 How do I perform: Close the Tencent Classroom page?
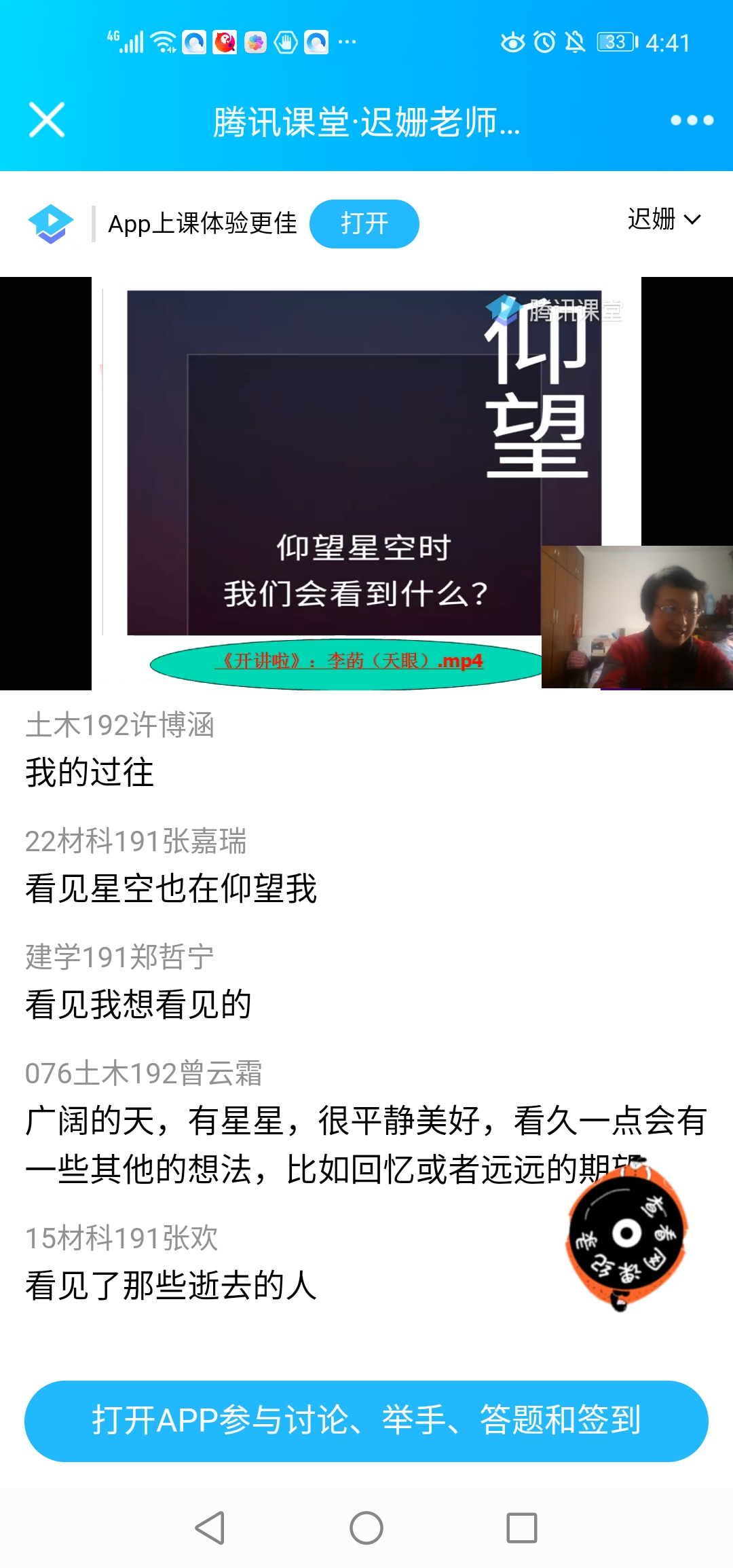(47, 120)
